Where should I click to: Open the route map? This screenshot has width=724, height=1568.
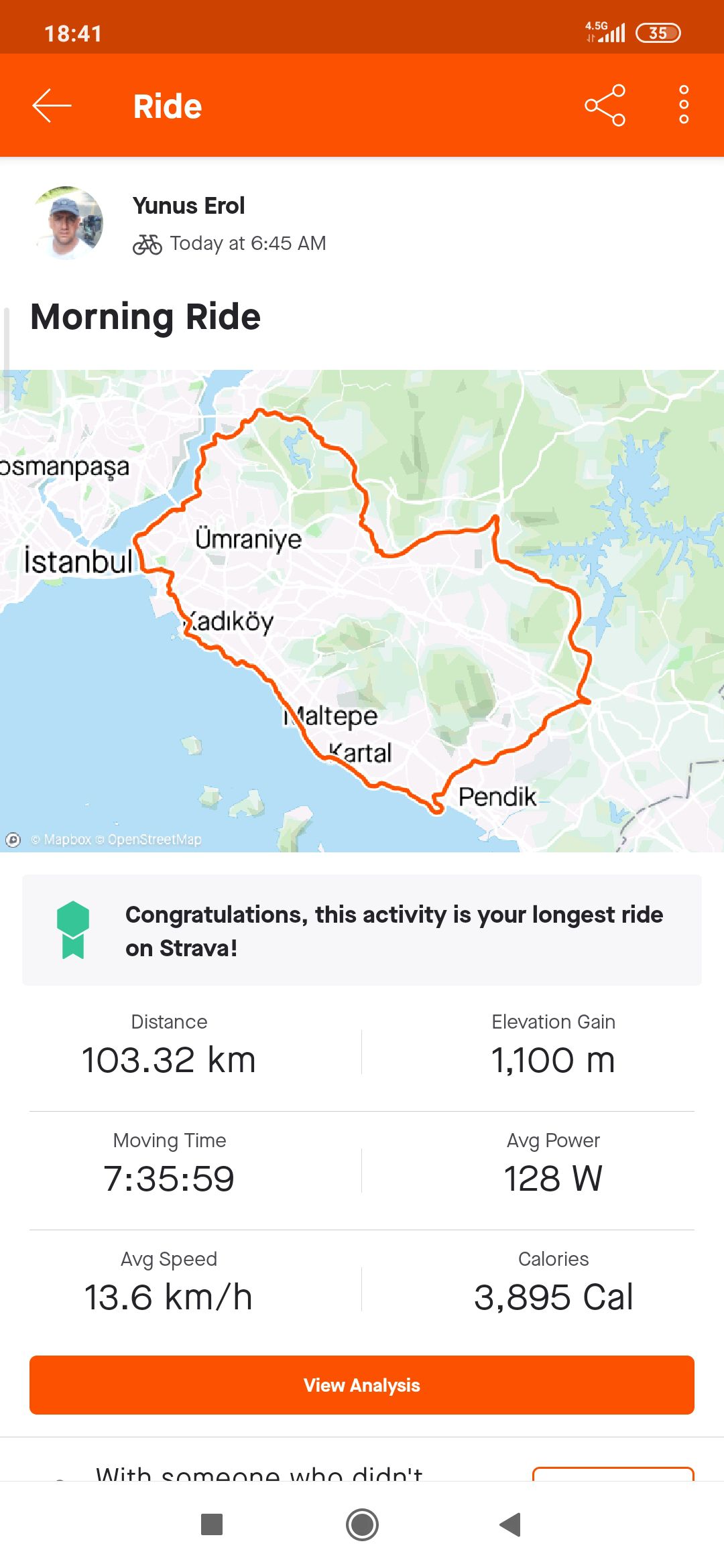[x=362, y=610]
